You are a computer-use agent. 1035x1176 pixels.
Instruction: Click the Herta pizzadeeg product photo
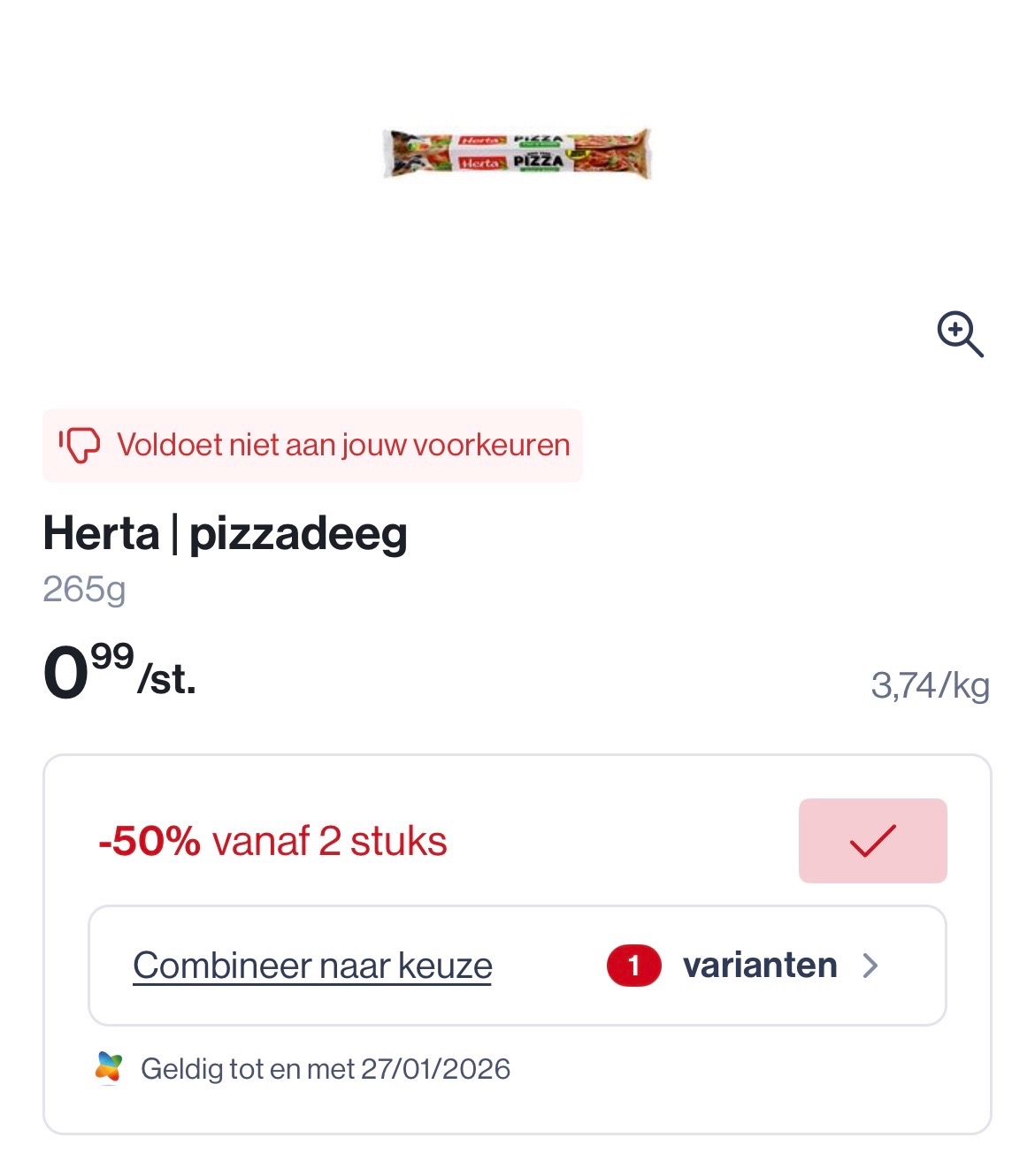516,155
